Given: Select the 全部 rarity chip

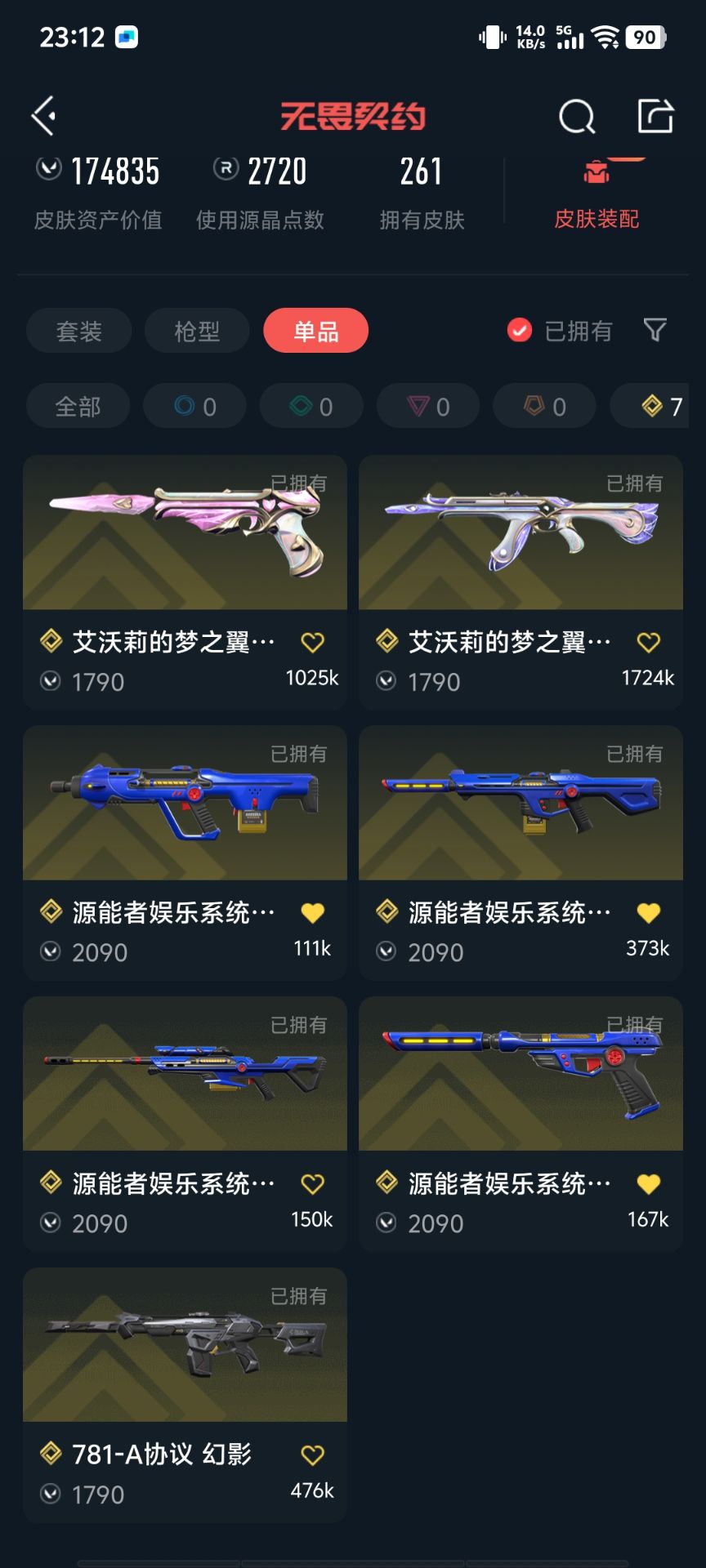Looking at the screenshot, I should (78, 406).
